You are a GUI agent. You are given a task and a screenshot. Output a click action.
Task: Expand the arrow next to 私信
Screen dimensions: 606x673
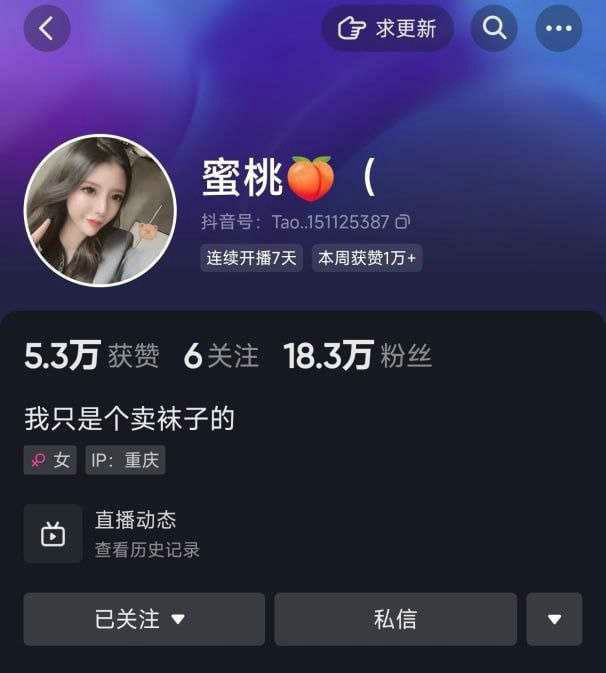(x=554, y=619)
